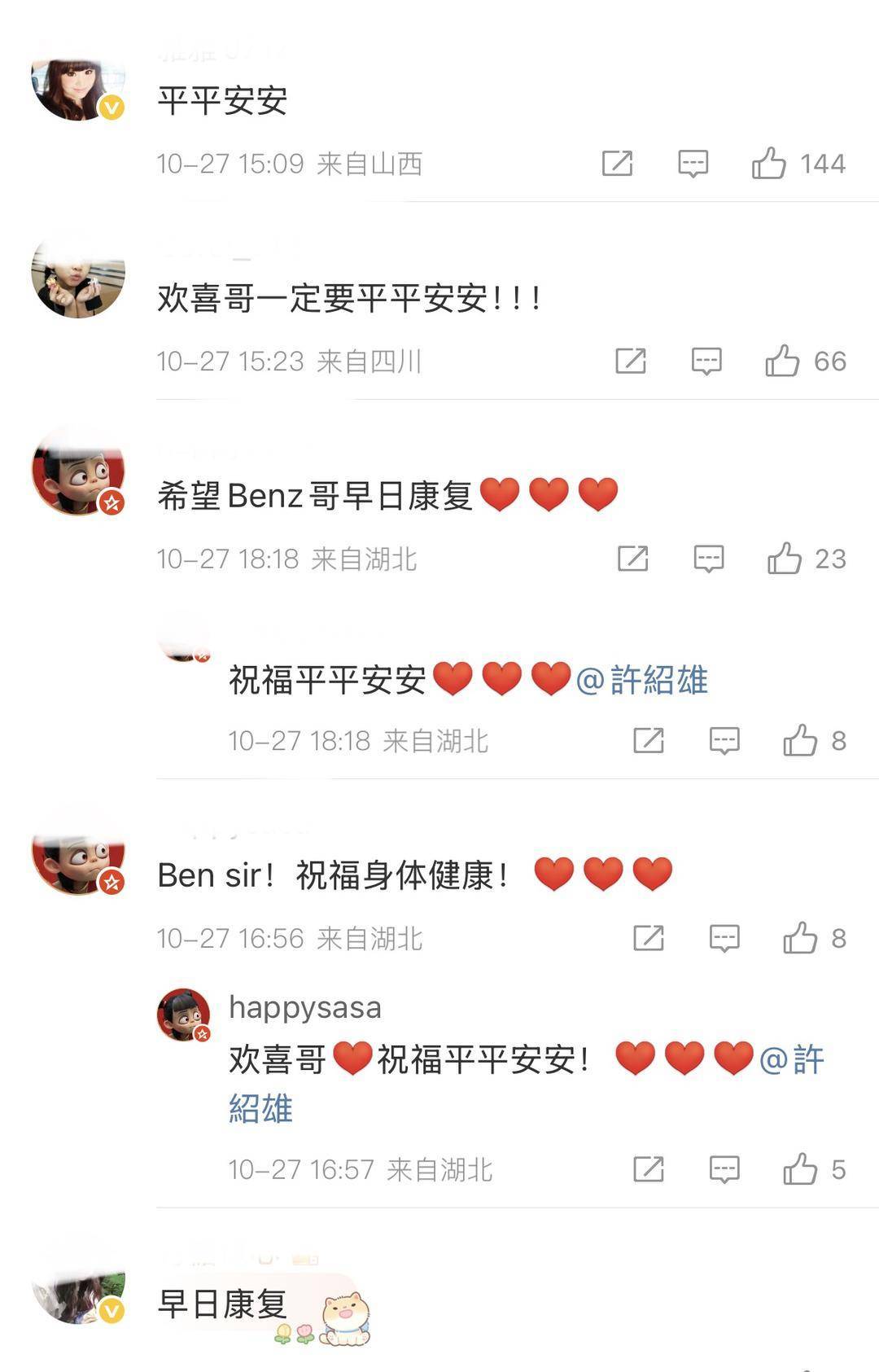Image resolution: width=879 pixels, height=1372 pixels.
Task: View avatar of the 平平安安 commenter
Action: (x=78, y=86)
